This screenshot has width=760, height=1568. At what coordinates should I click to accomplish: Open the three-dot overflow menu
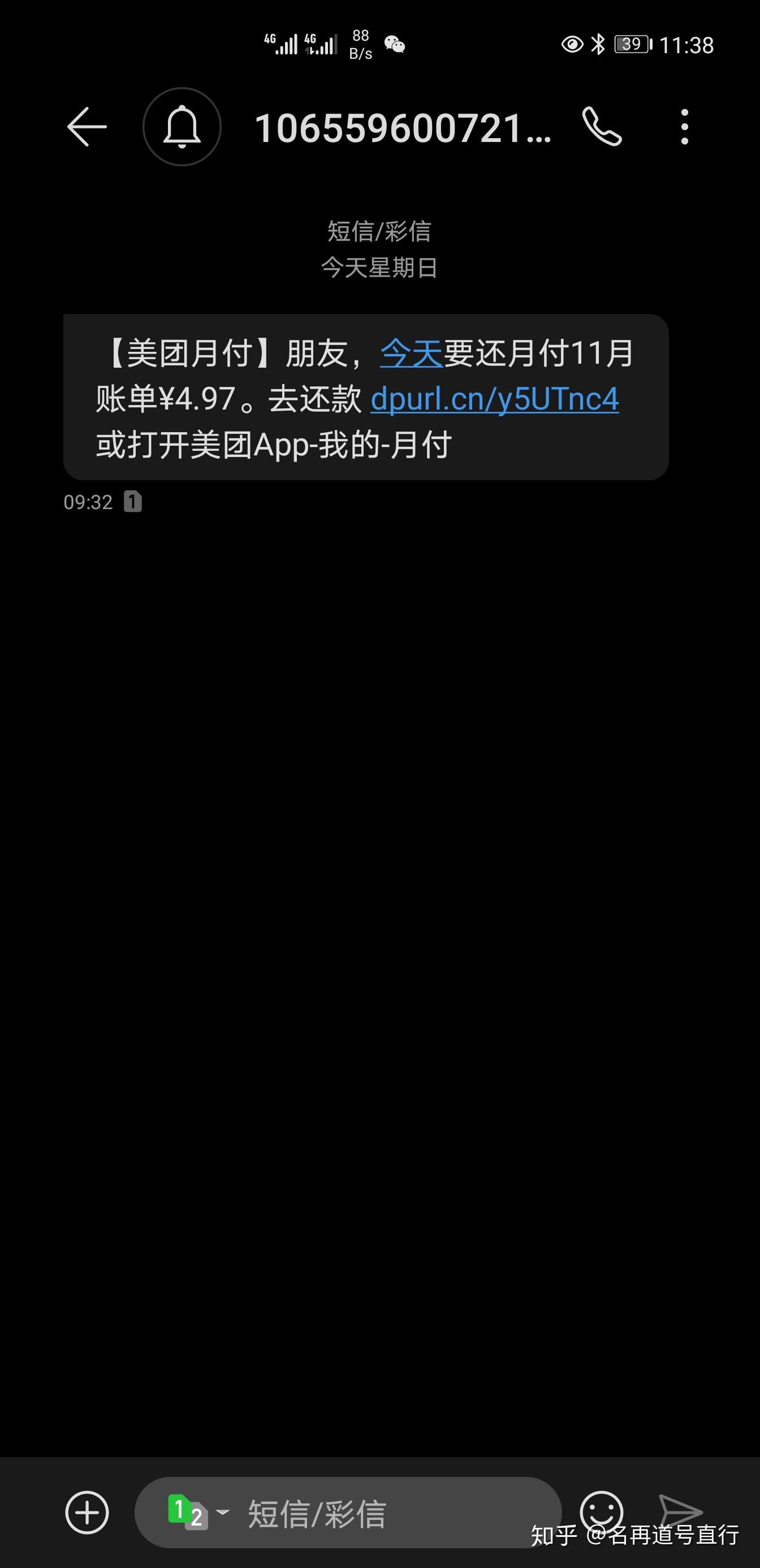click(685, 127)
